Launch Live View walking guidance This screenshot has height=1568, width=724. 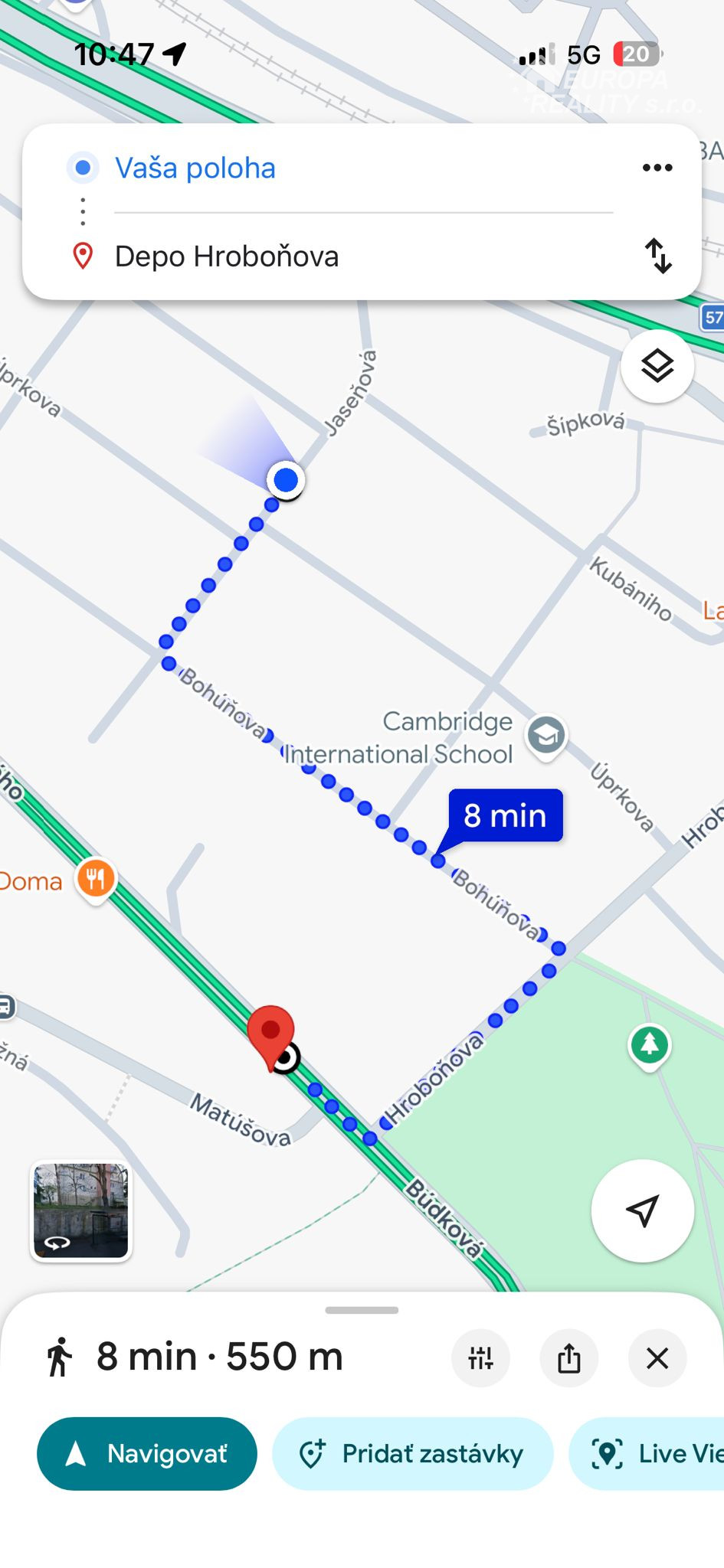651,1453
